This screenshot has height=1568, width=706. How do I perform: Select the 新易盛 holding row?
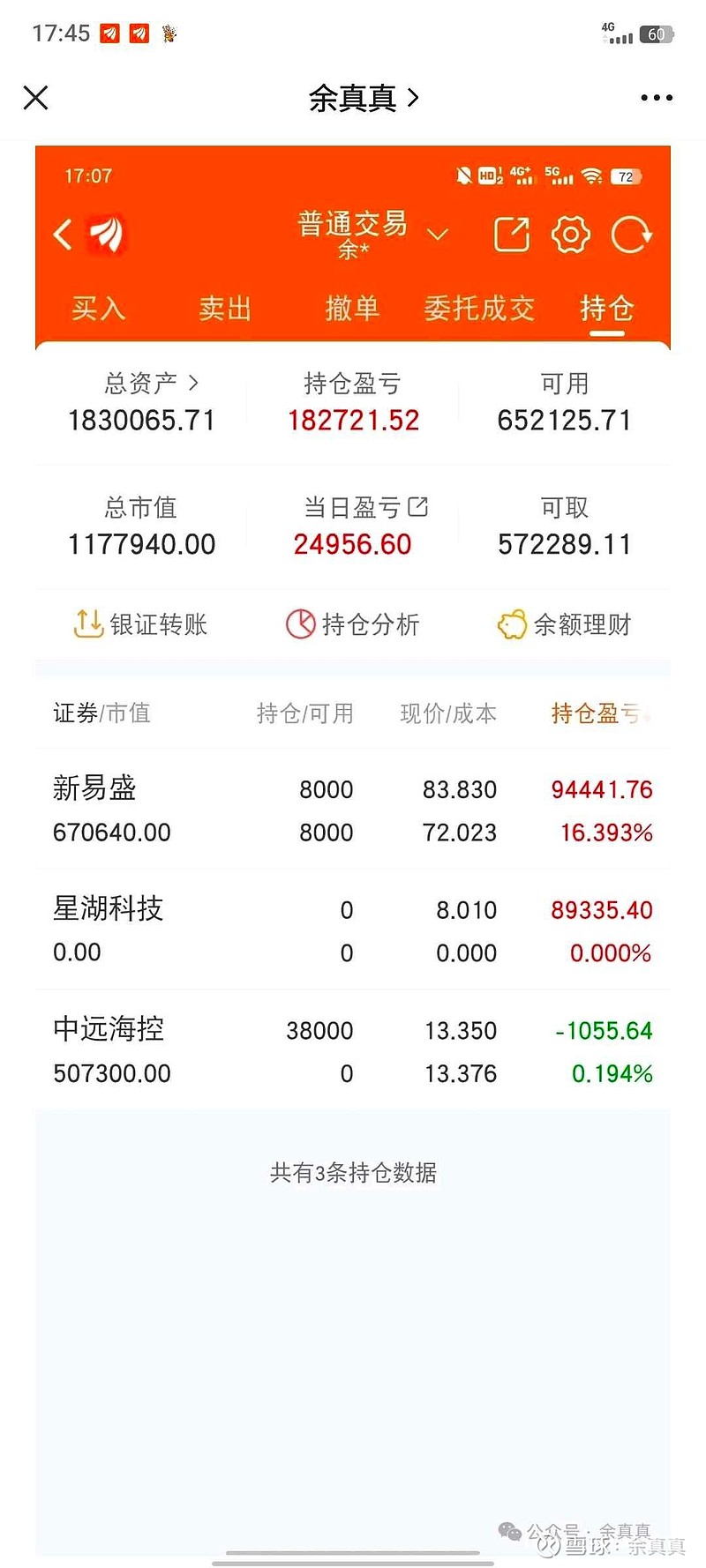point(353,810)
